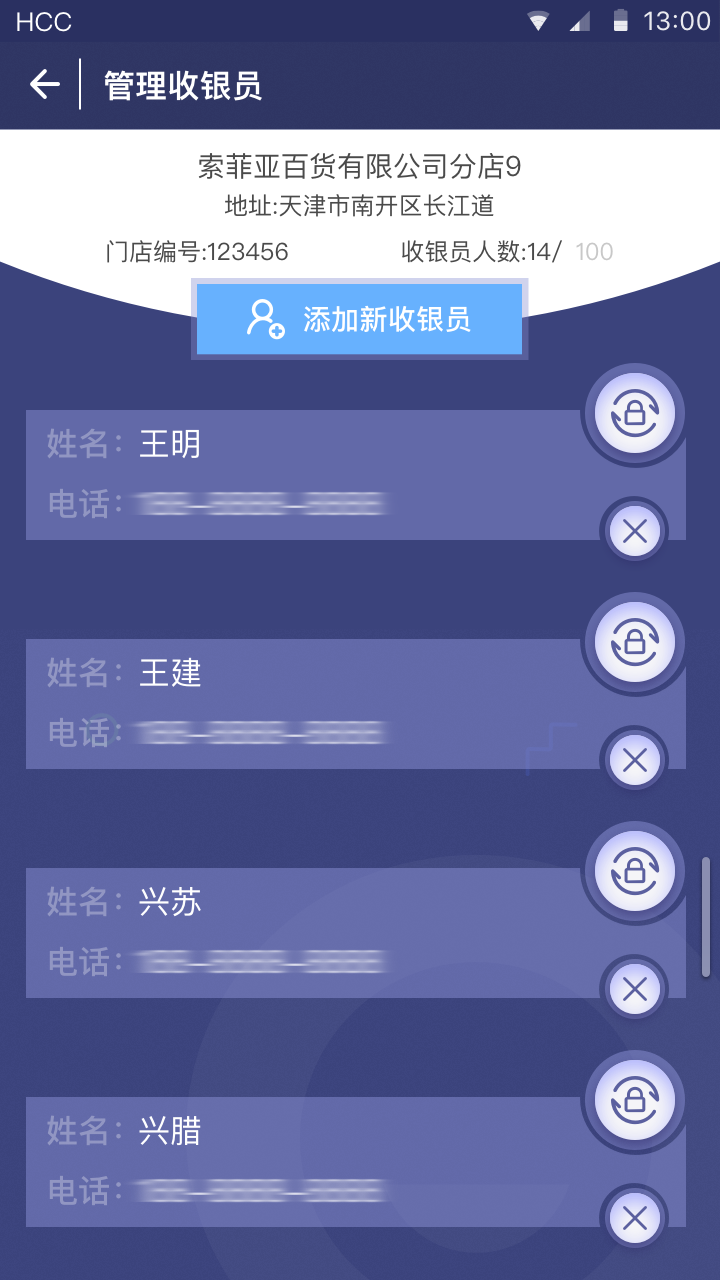Delete cashier 兴苏 via the X icon
Screen dimensions: 720x1280
[634, 989]
